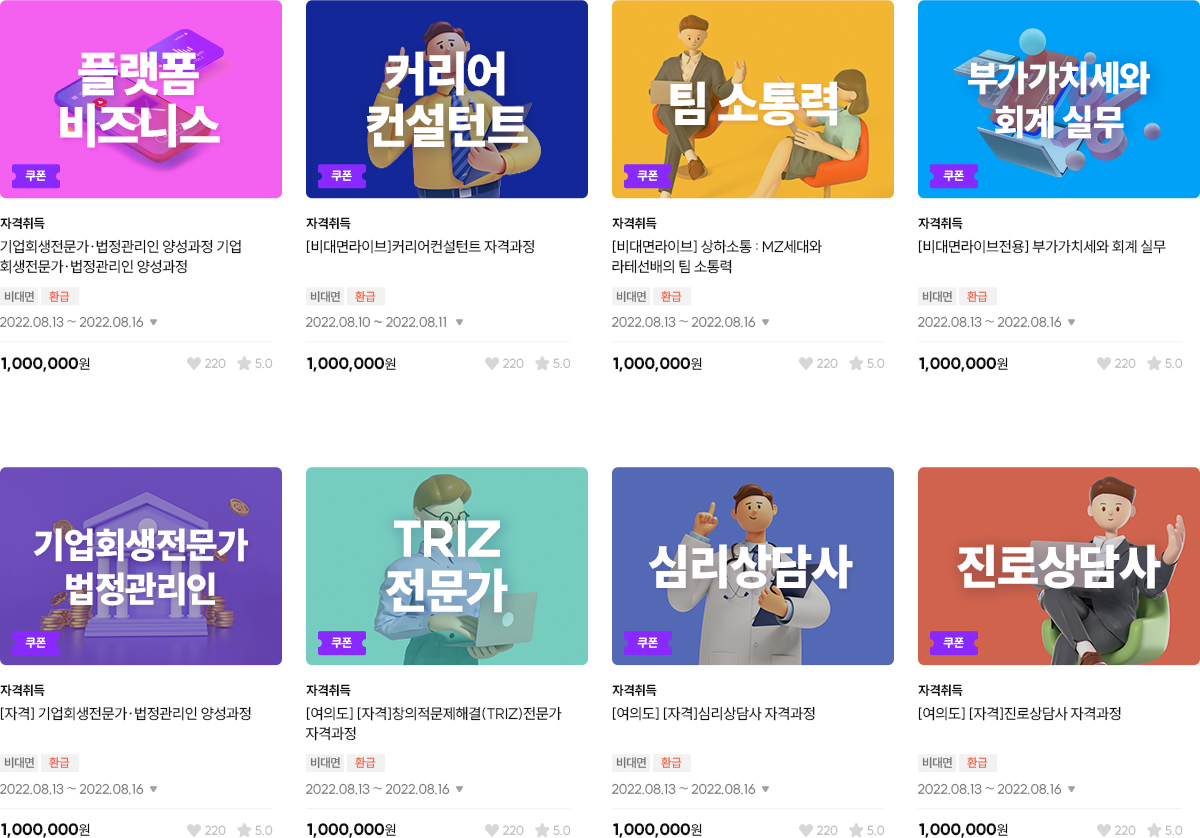Open the 부가가치세와 회계 실무 course card
1200x838 pixels.
[x=1058, y=100]
